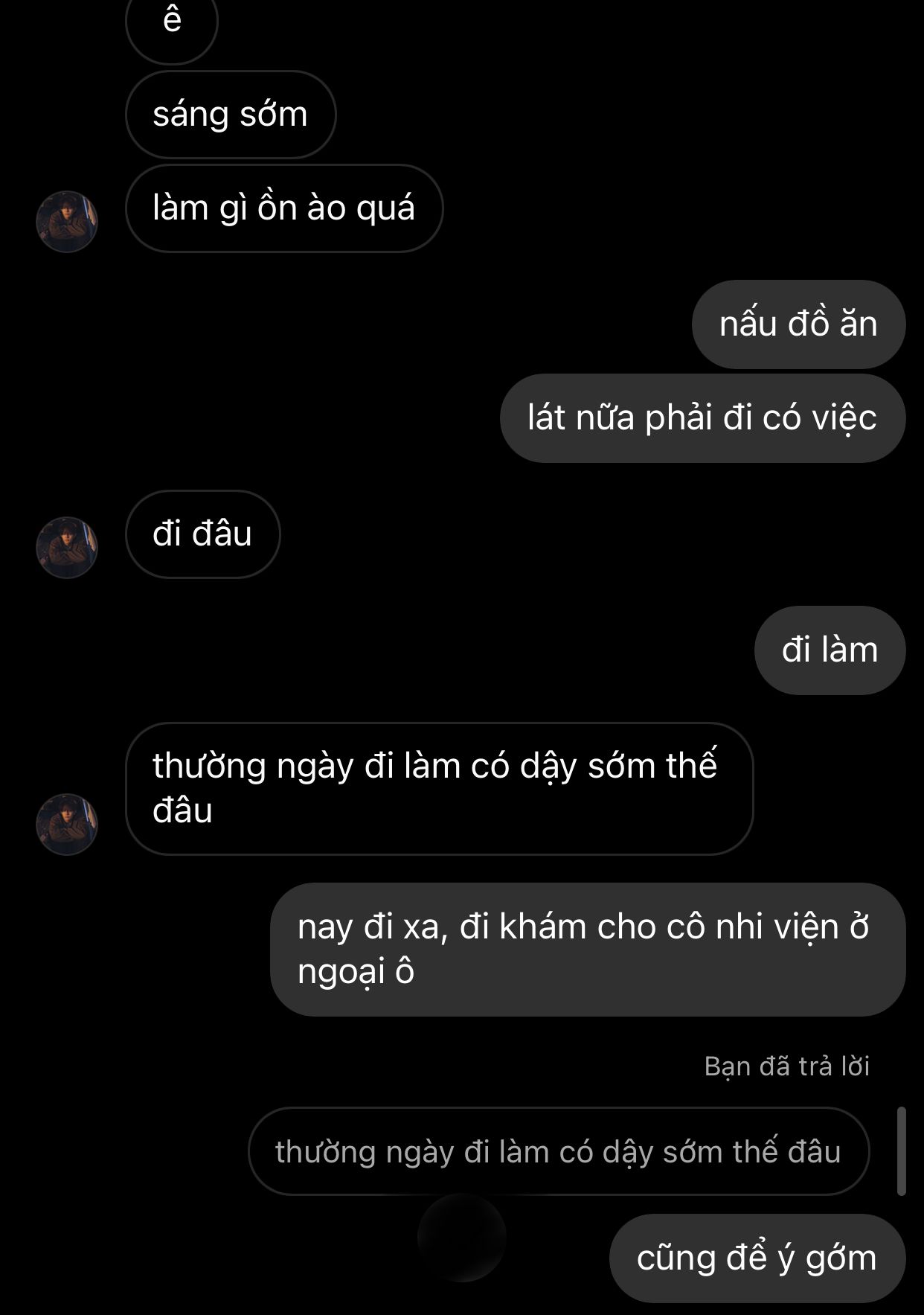Jump to original via quoted reply bubble
The height and width of the screenshot is (1315, 924).
[558, 1151]
